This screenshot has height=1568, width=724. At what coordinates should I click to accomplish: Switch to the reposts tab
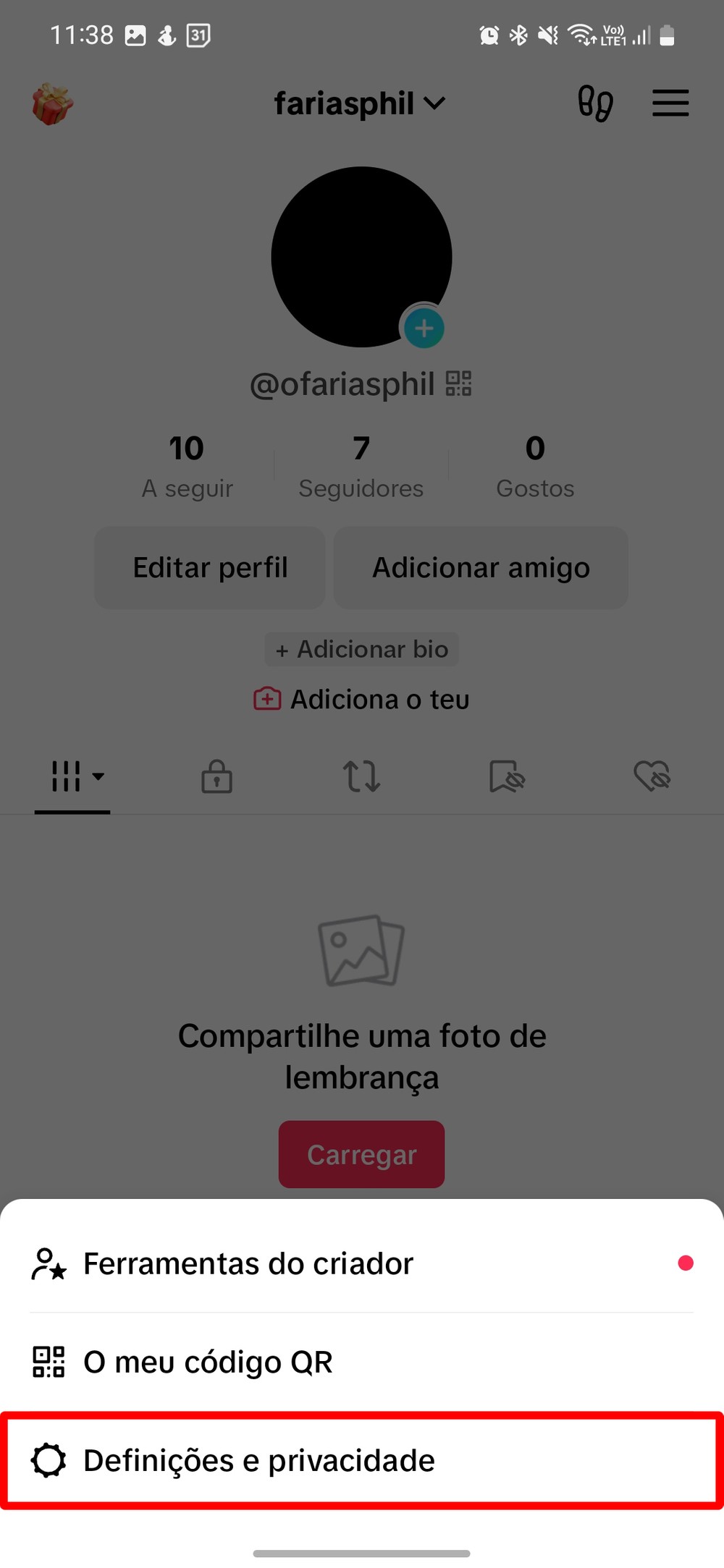361,777
